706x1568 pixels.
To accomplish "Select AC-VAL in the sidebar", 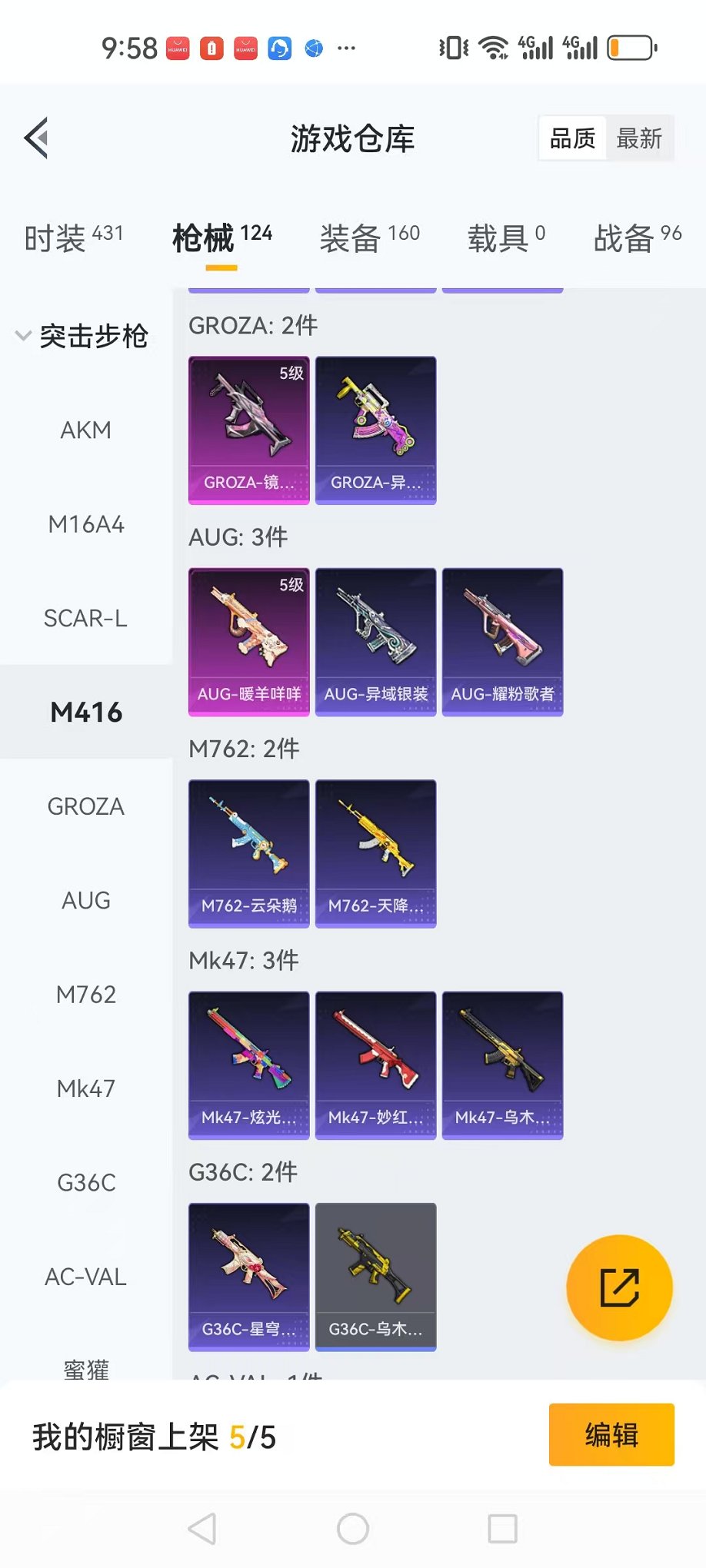I will (x=86, y=1277).
